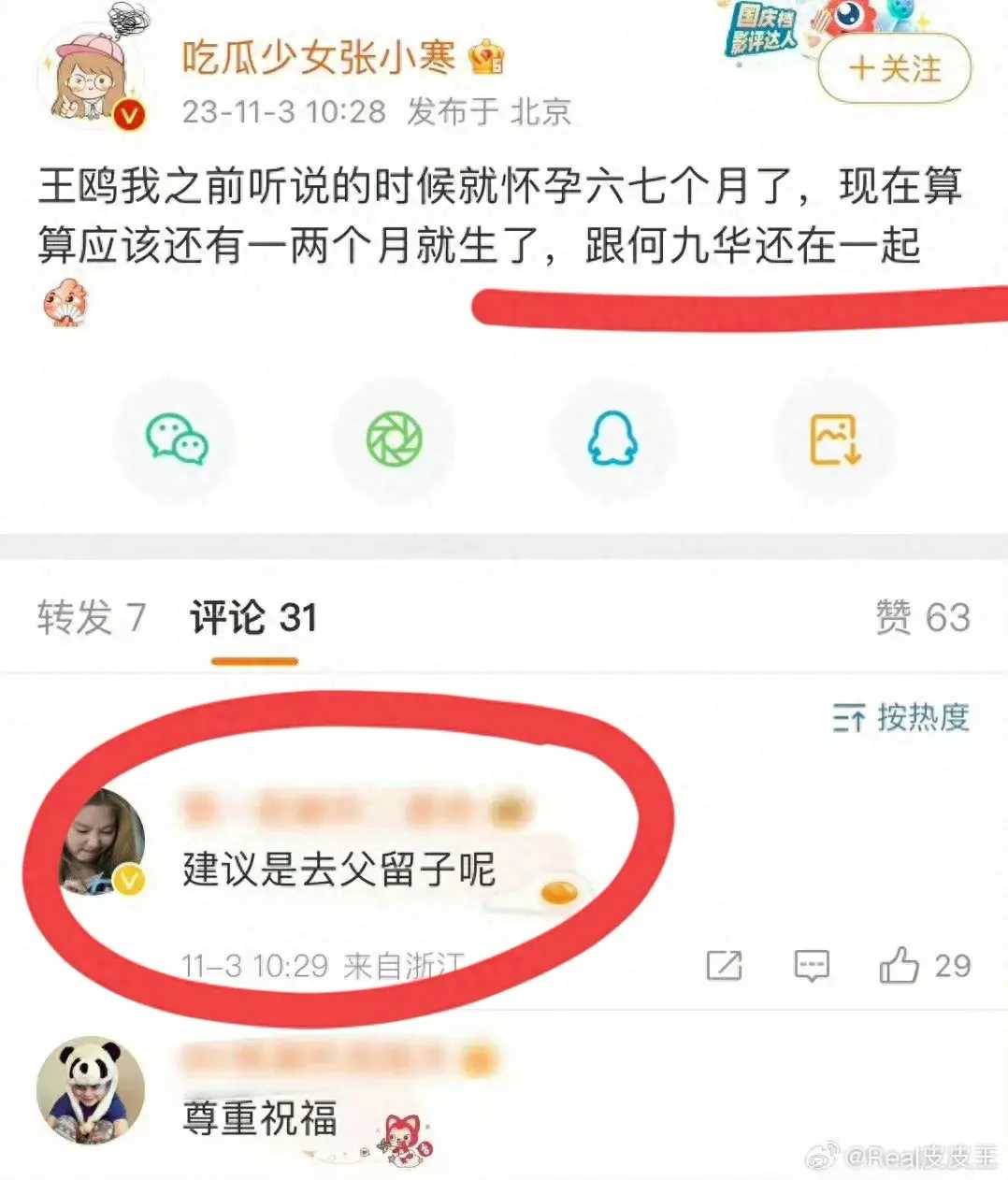1008x1180 pixels.
Task: Switch to the 转发 7 tab
Action: pyautogui.click(x=92, y=618)
